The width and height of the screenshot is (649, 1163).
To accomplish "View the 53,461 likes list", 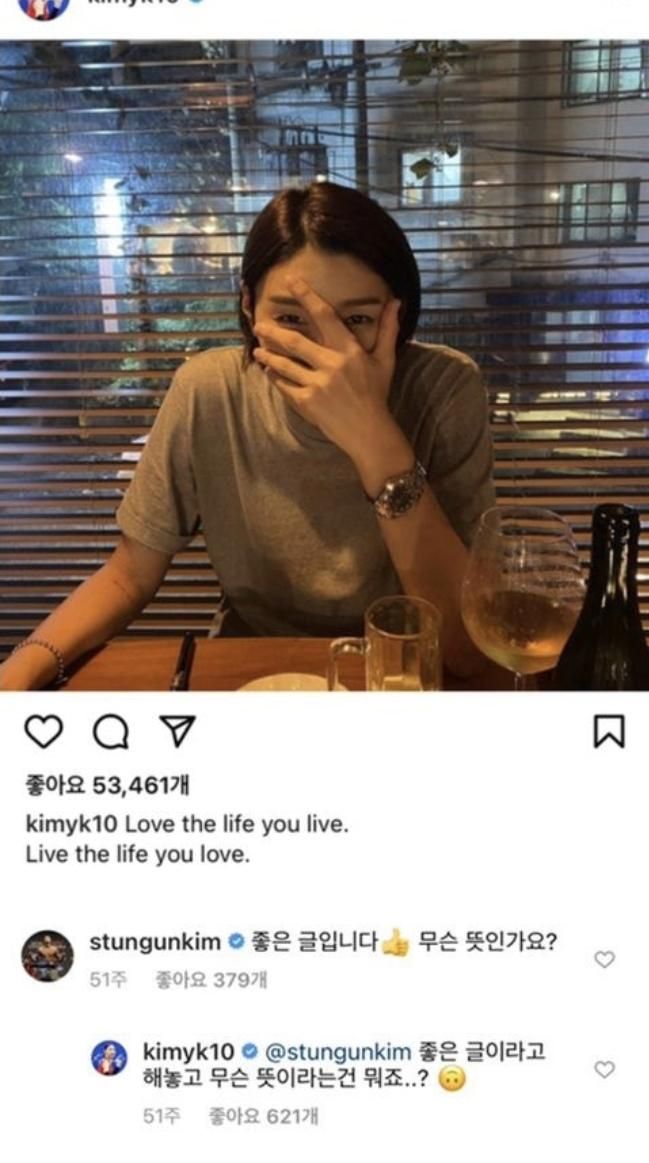I will (107, 787).
